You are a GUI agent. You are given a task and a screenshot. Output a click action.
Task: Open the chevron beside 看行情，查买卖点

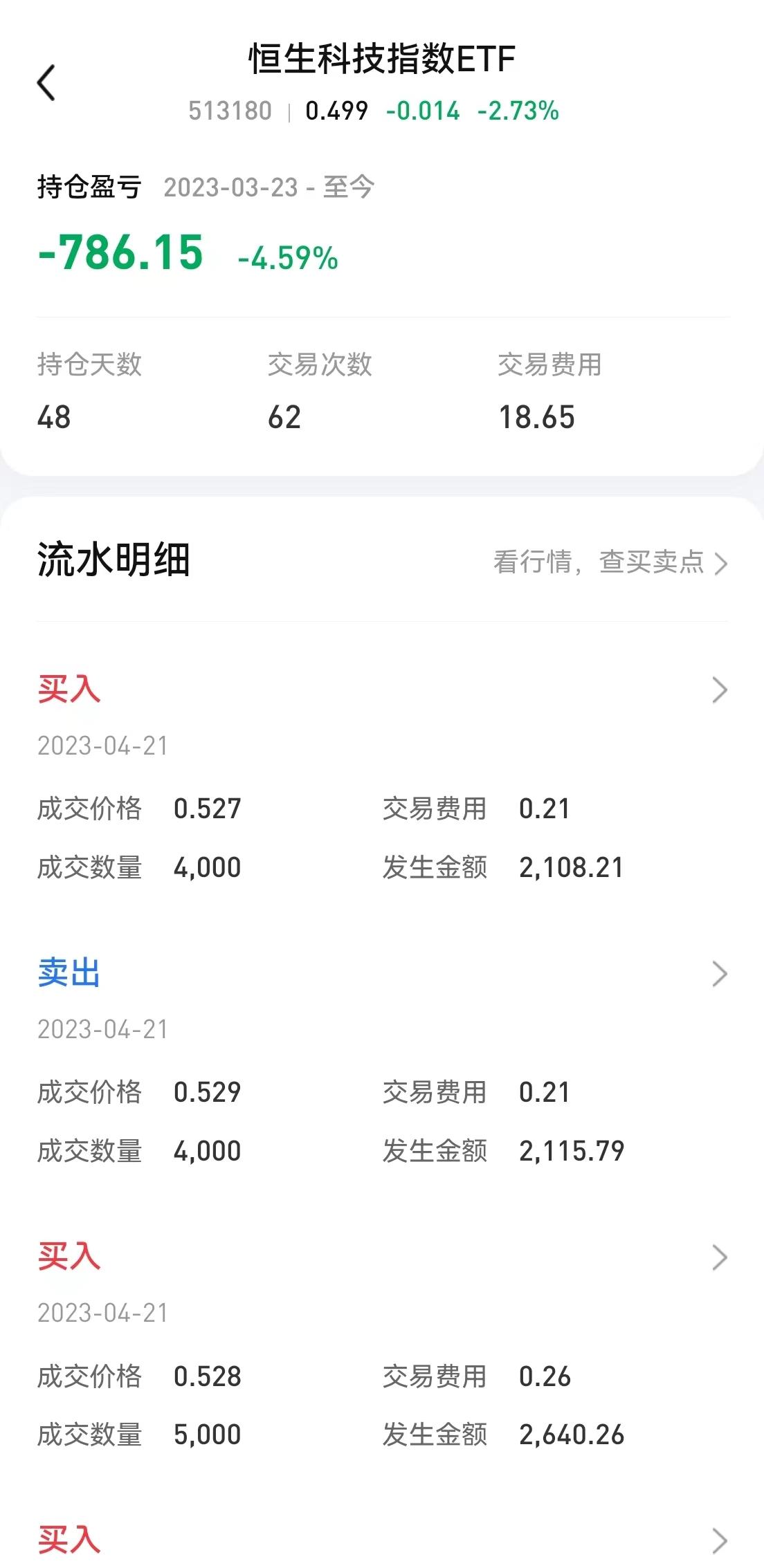pos(722,564)
